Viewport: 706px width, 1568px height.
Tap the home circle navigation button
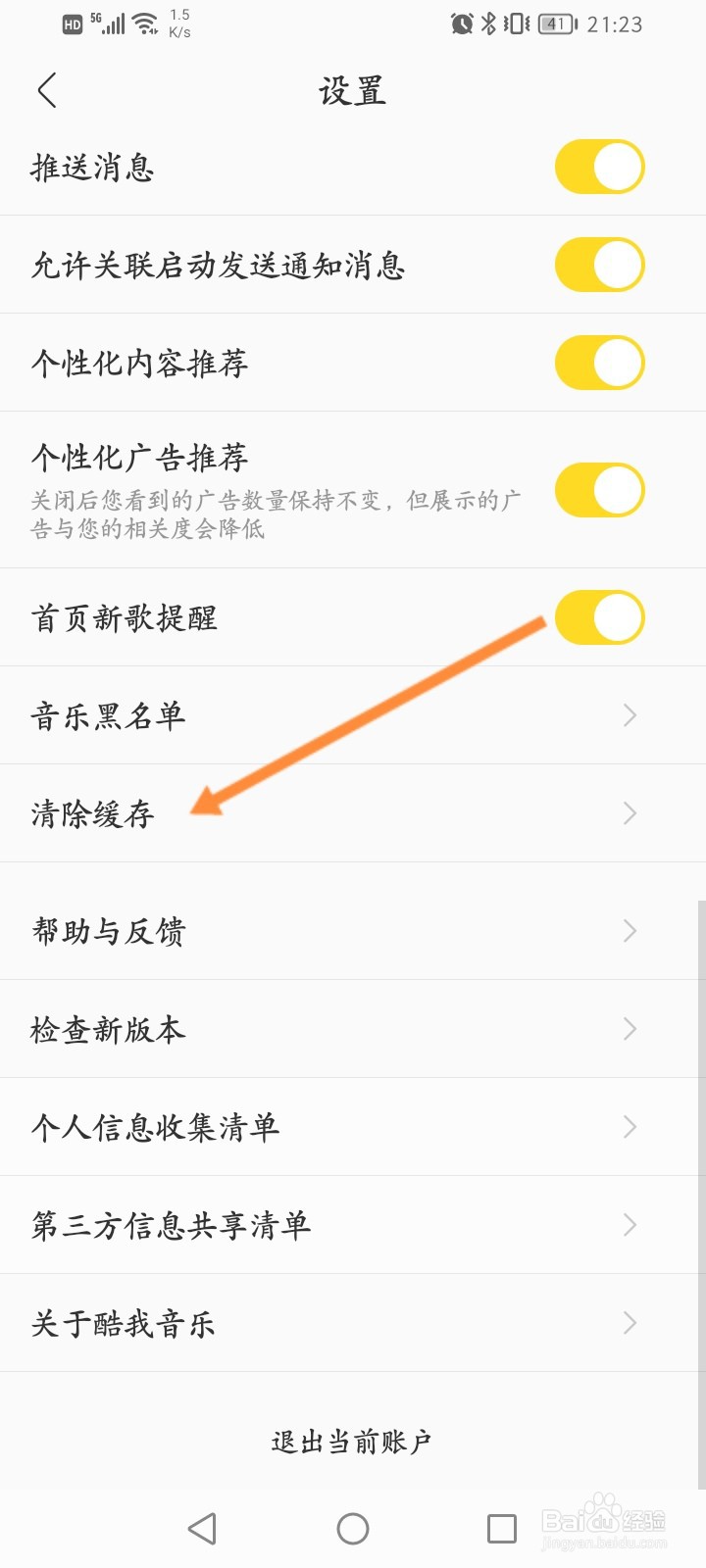pyautogui.click(x=353, y=1527)
